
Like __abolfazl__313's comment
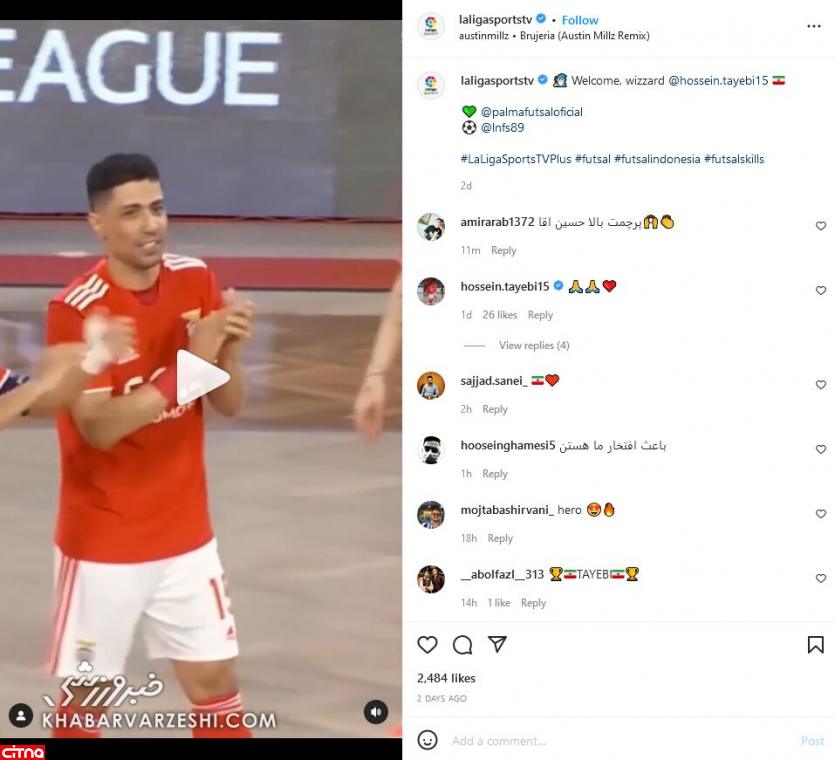pos(821,579)
